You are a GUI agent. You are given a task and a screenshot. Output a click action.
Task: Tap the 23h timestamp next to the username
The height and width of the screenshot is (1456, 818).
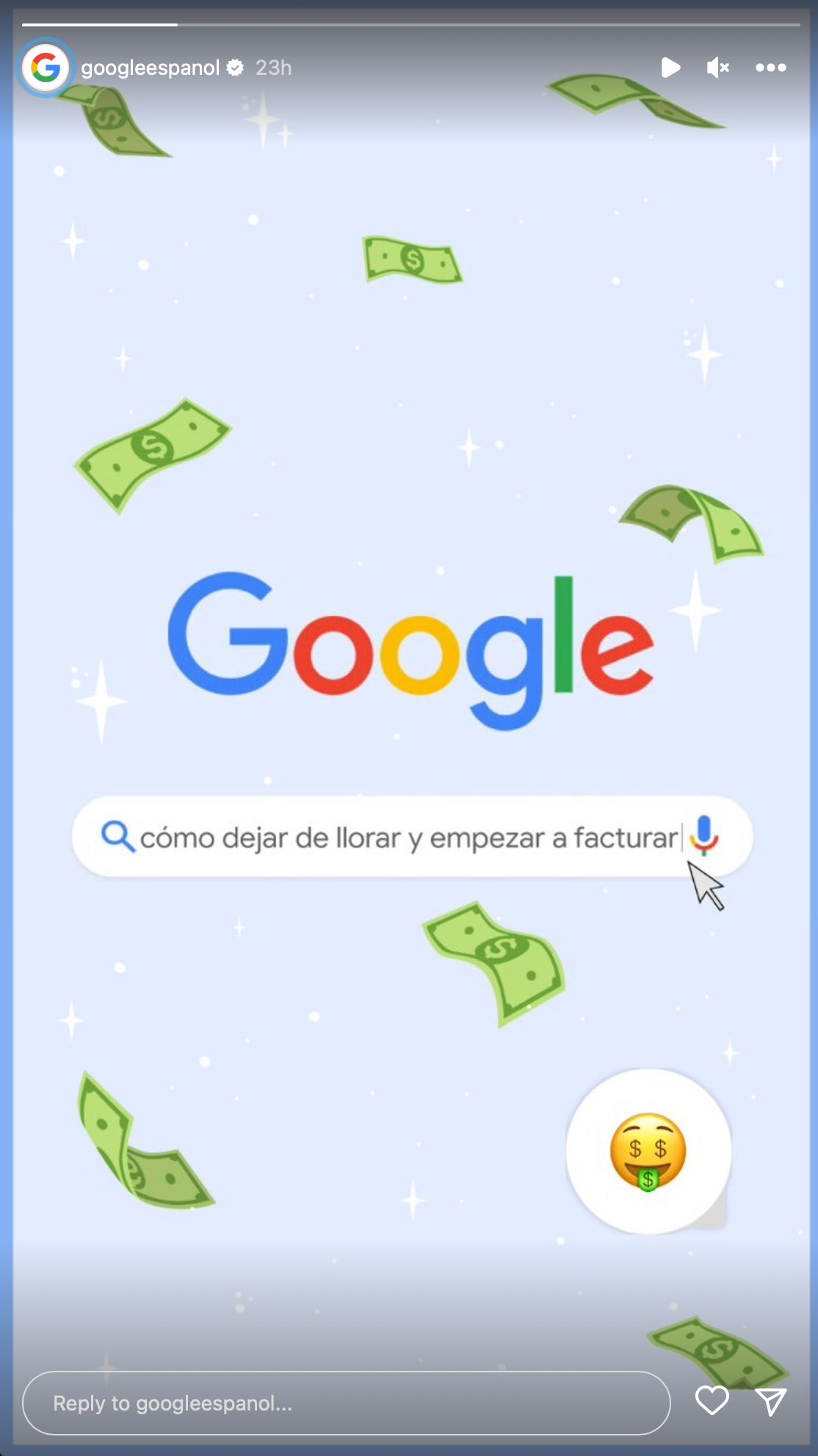[272, 68]
